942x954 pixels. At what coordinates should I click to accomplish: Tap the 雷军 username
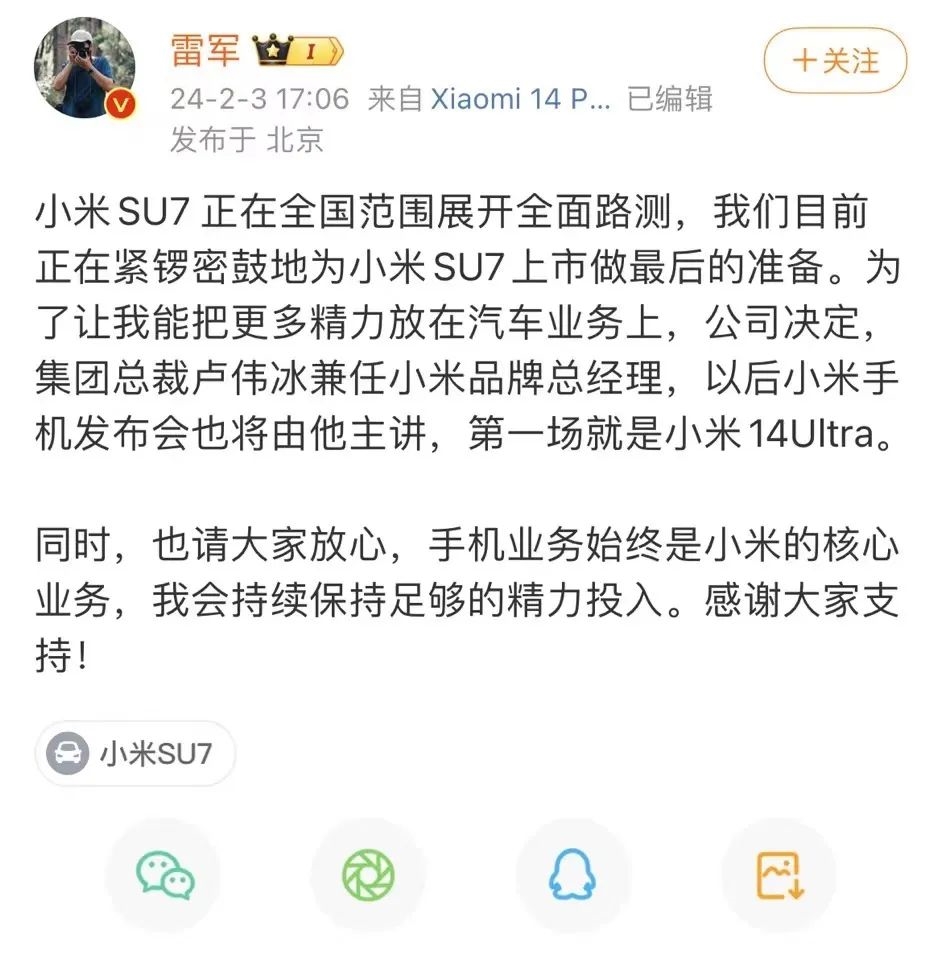pyautogui.click(x=205, y=51)
